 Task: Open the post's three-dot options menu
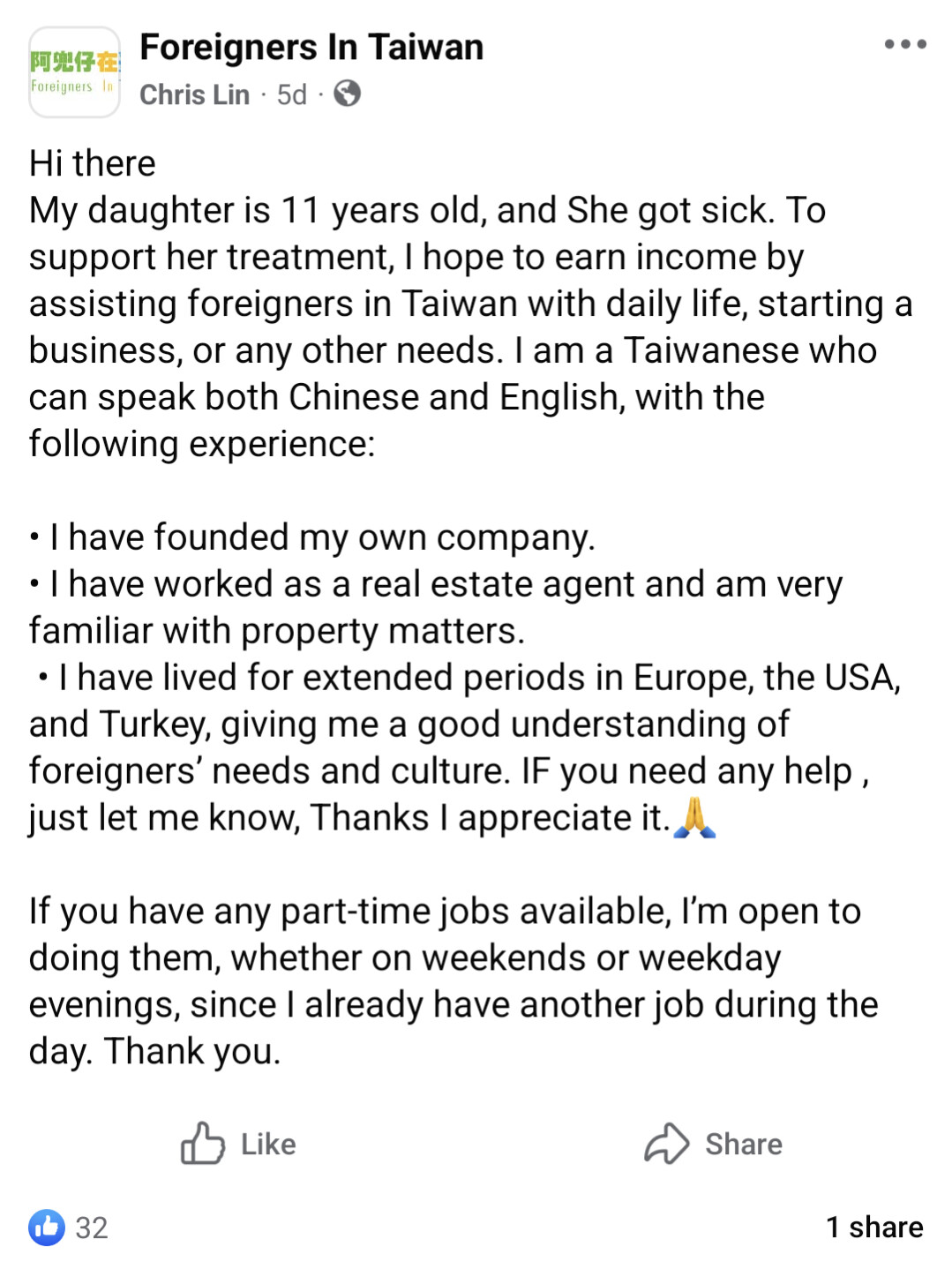pos(905,44)
